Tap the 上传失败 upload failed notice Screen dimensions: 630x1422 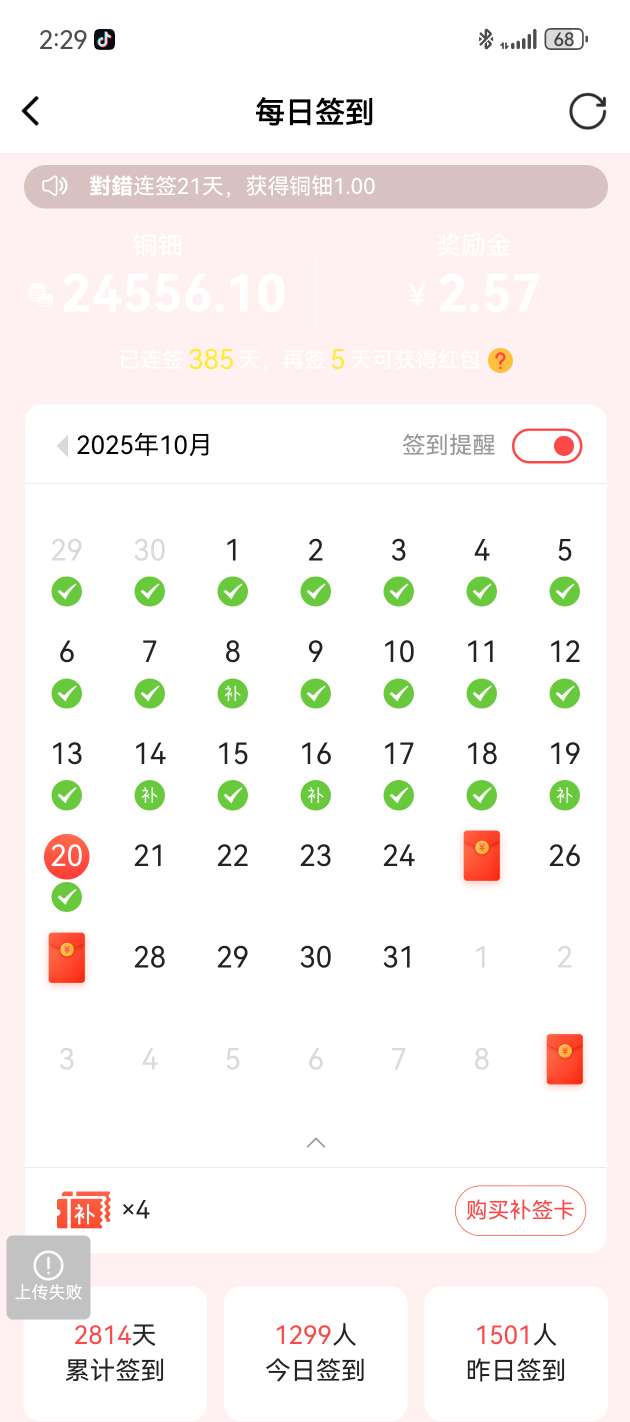48,1277
